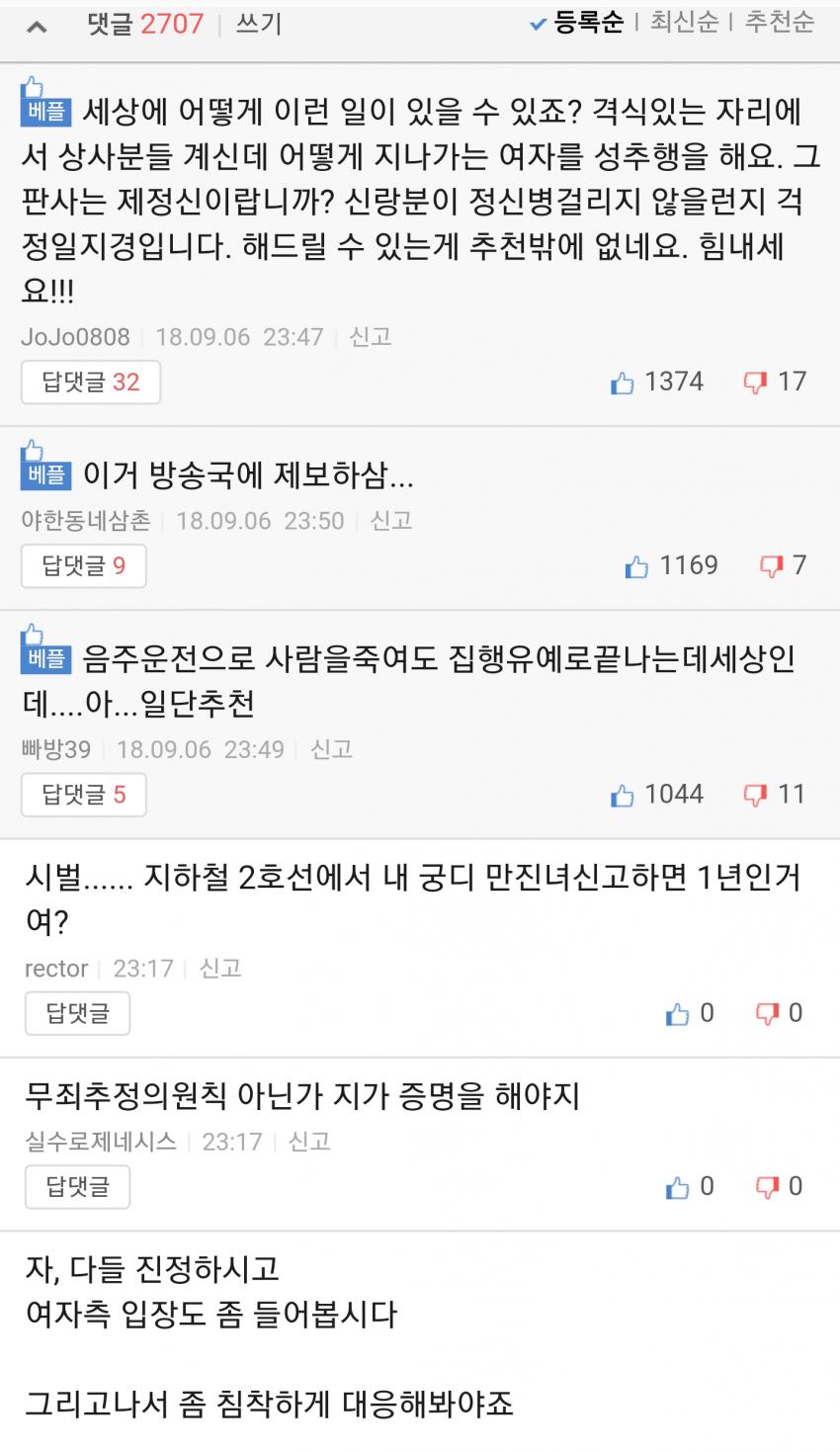This screenshot has height=1452, width=840.
Task: Sort comments by 추천순
Action: coord(780,23)
